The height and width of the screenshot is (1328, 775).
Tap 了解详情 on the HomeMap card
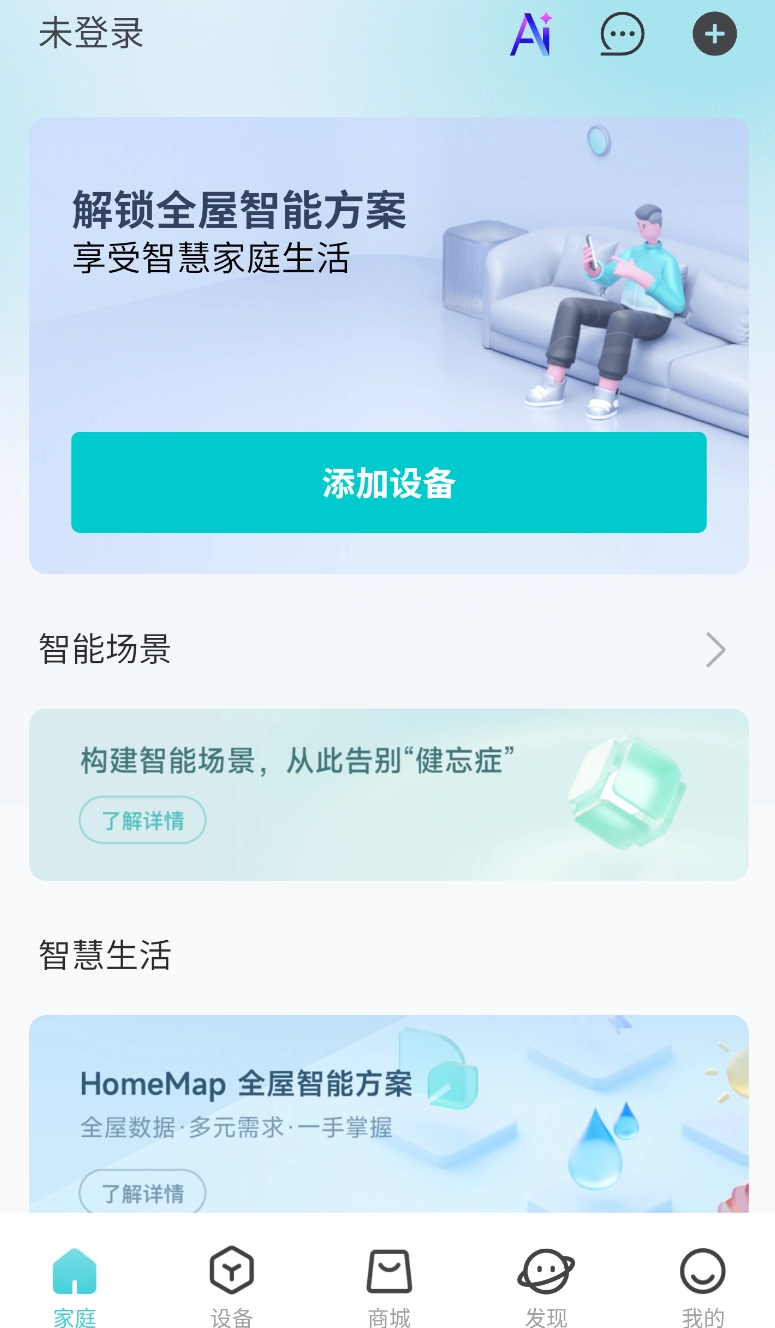(142, 1192)
